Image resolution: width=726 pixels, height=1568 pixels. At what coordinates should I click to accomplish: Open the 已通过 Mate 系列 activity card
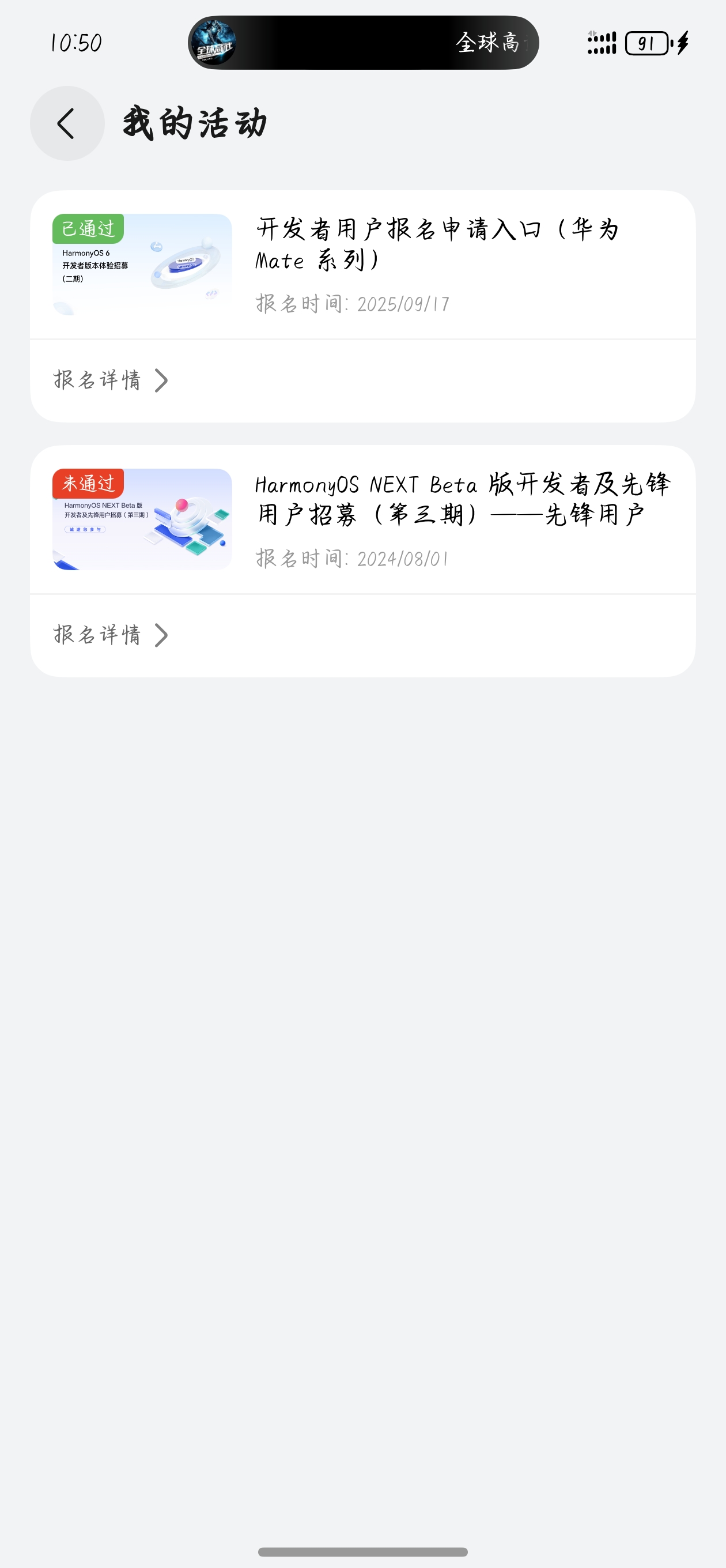tap(362, 265)
